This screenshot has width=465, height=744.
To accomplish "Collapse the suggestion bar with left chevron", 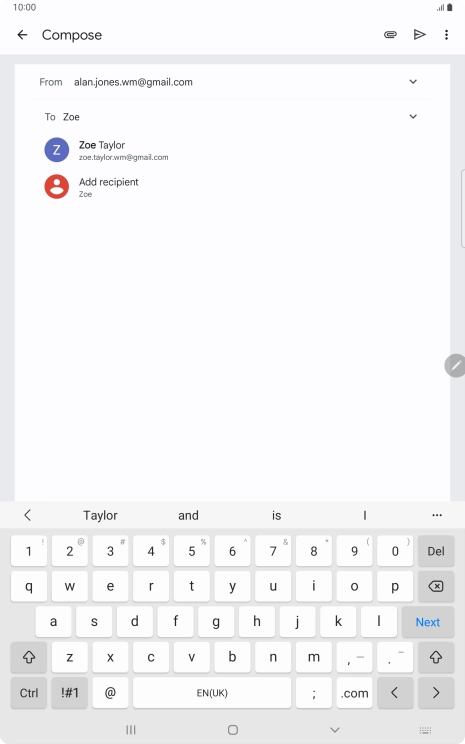I will tap(28, 515).
